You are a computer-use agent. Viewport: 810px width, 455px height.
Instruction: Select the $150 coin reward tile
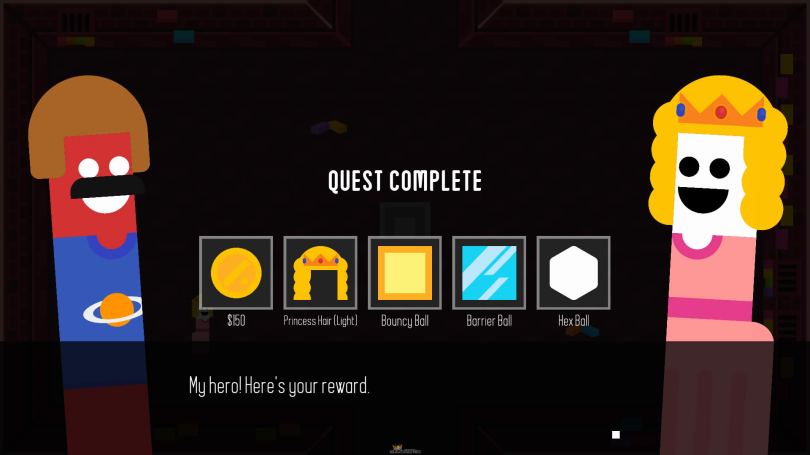tap(236, 273)
